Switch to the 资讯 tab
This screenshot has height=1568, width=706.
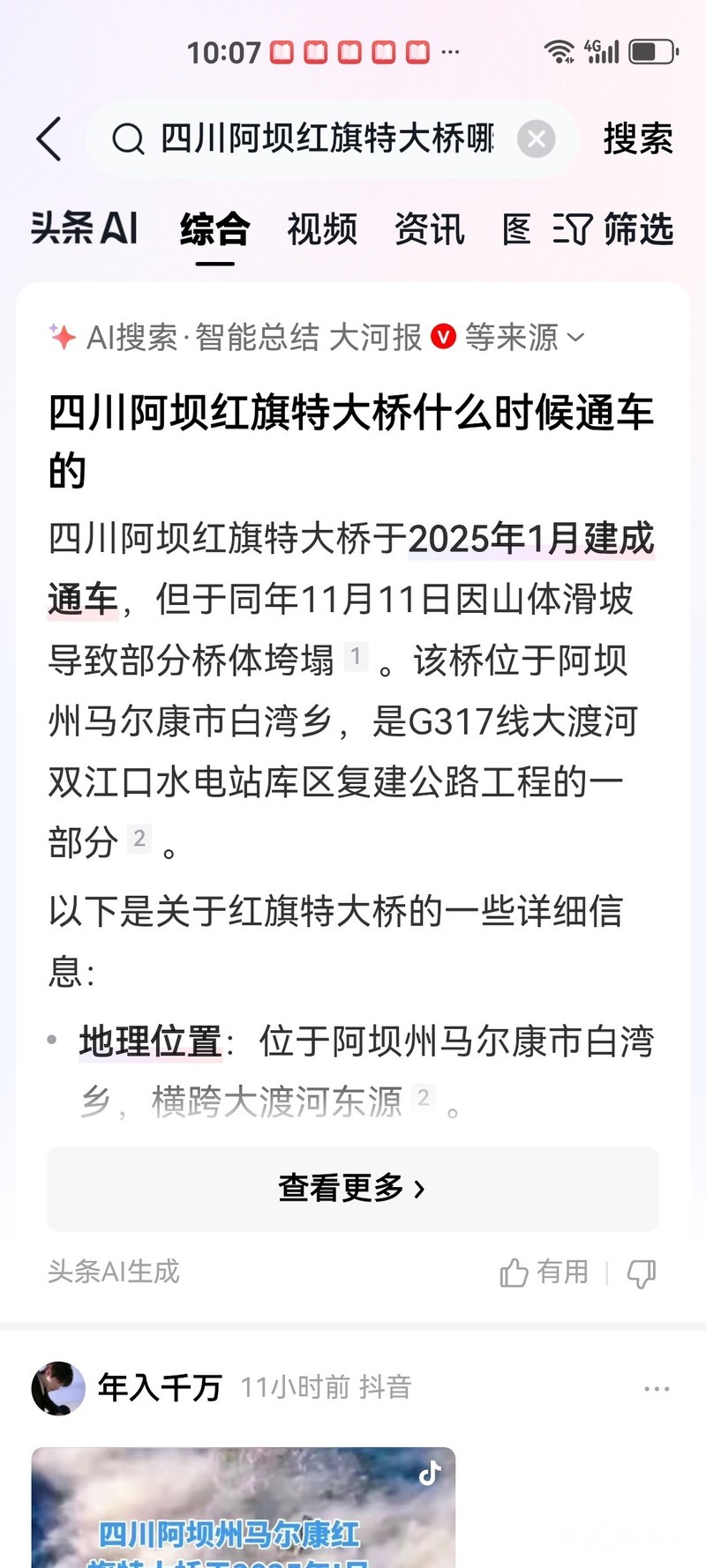(x=429, y=229)
